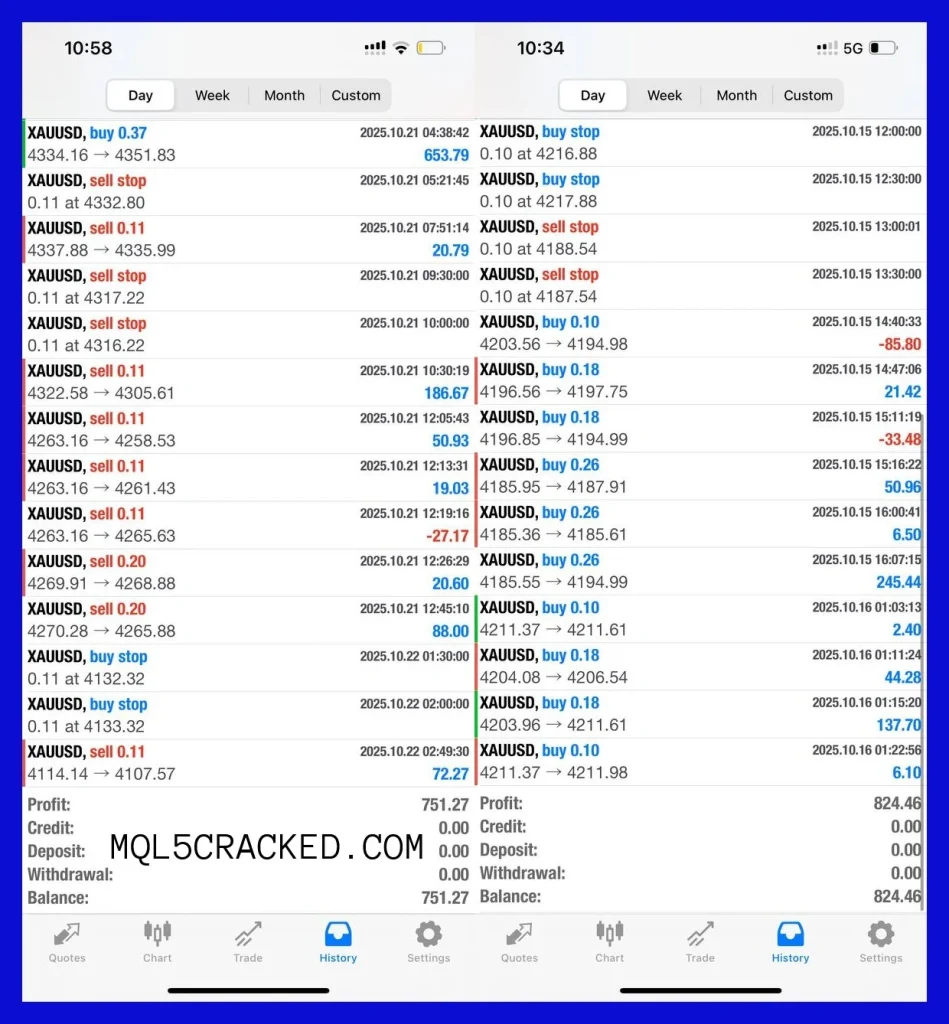
Task: Open the Chart view in the left panel
Action: pyautogui.click(x=156, y=942)
